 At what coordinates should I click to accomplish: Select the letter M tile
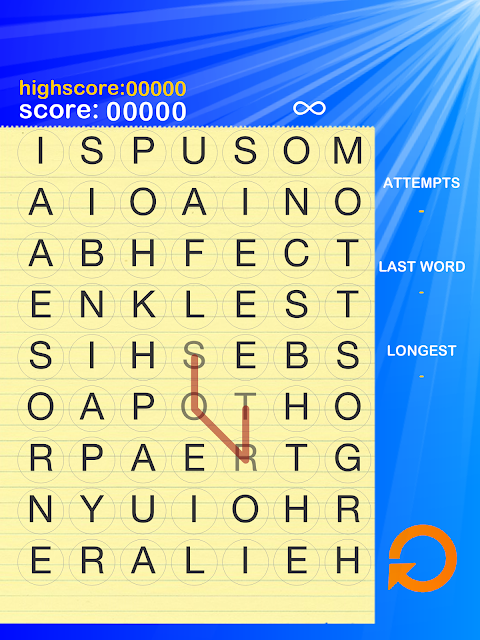(x=347, y=151)
